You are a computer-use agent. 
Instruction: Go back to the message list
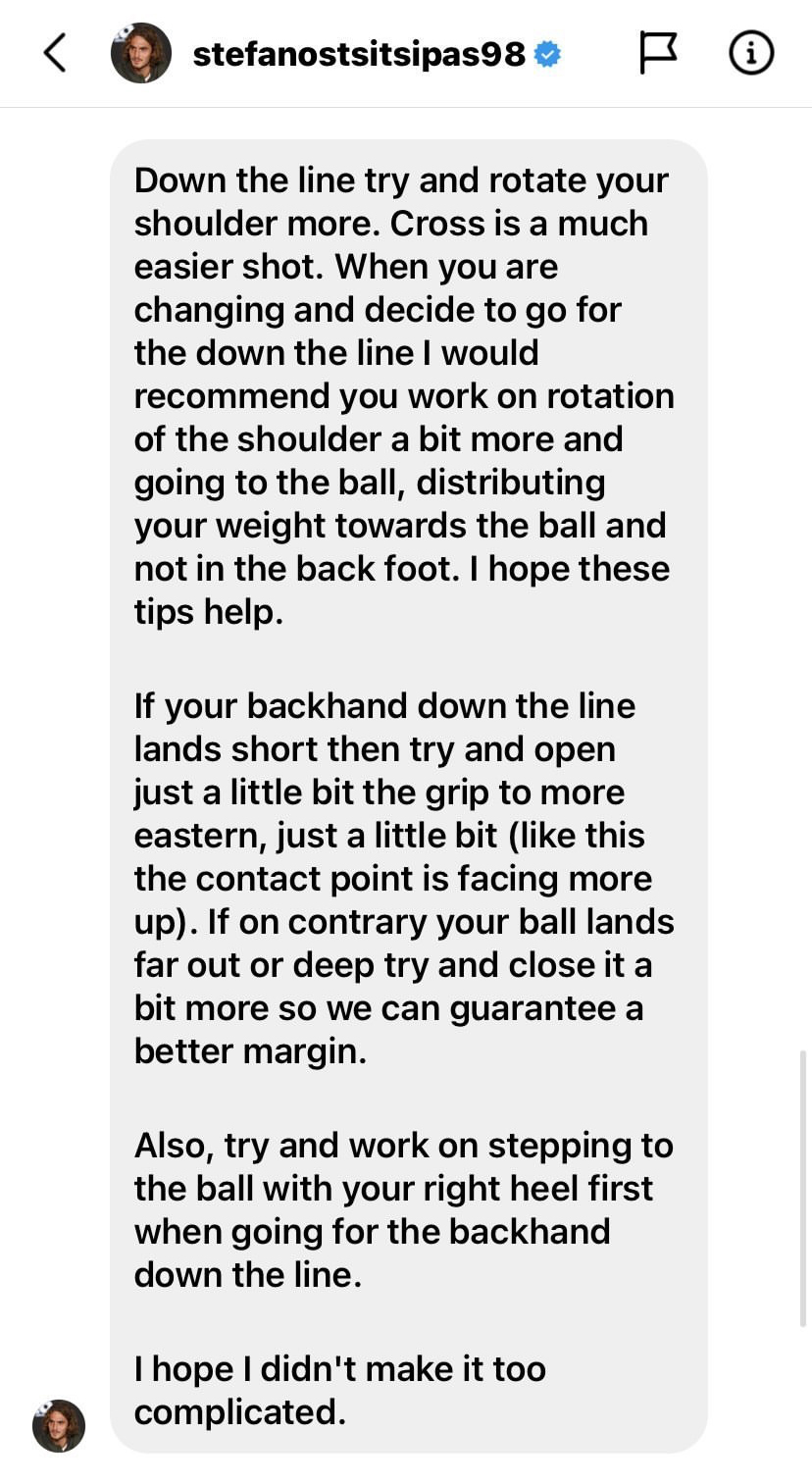55,53
